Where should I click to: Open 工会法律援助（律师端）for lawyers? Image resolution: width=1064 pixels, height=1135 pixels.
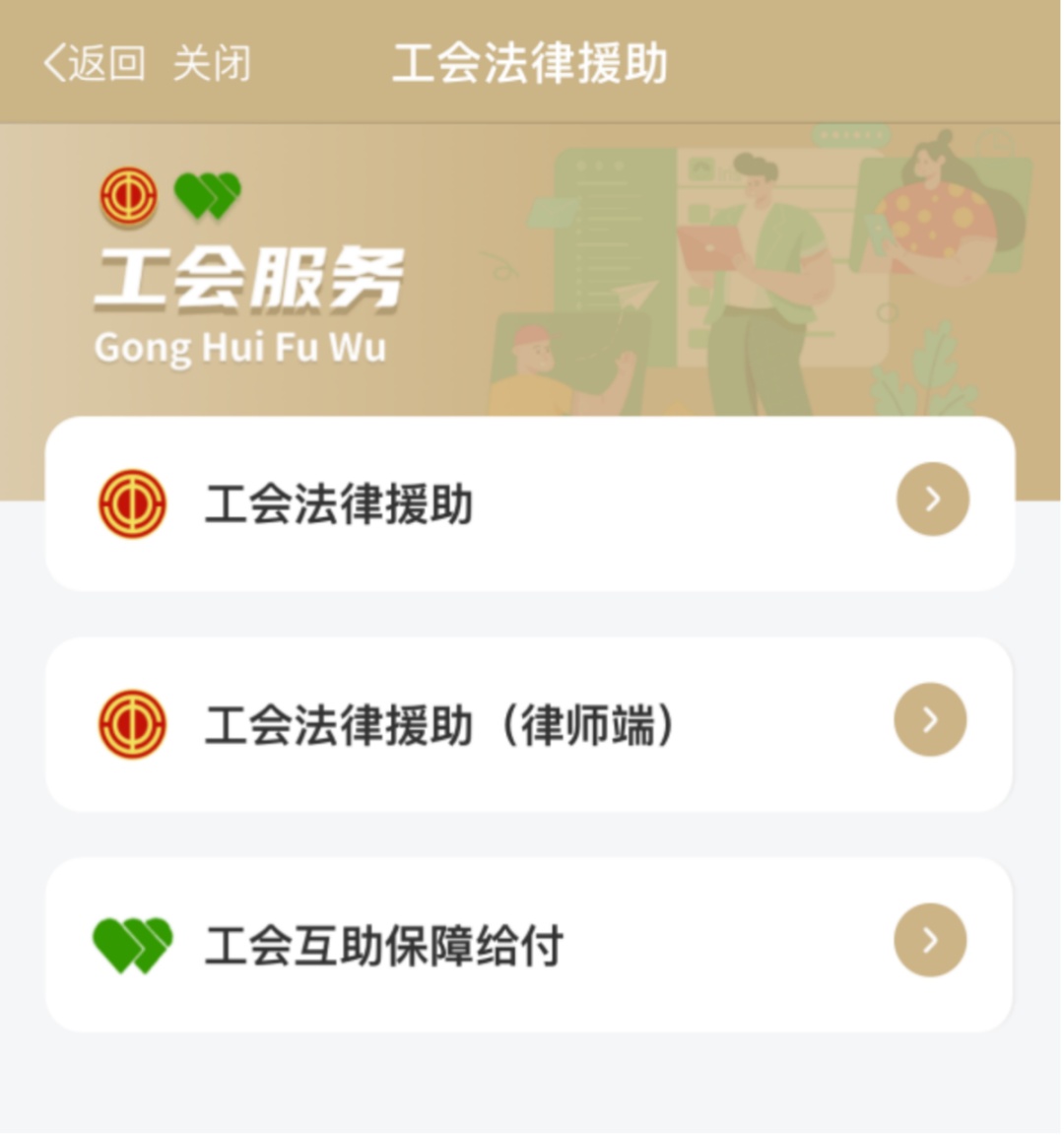(x=530, y=724)
